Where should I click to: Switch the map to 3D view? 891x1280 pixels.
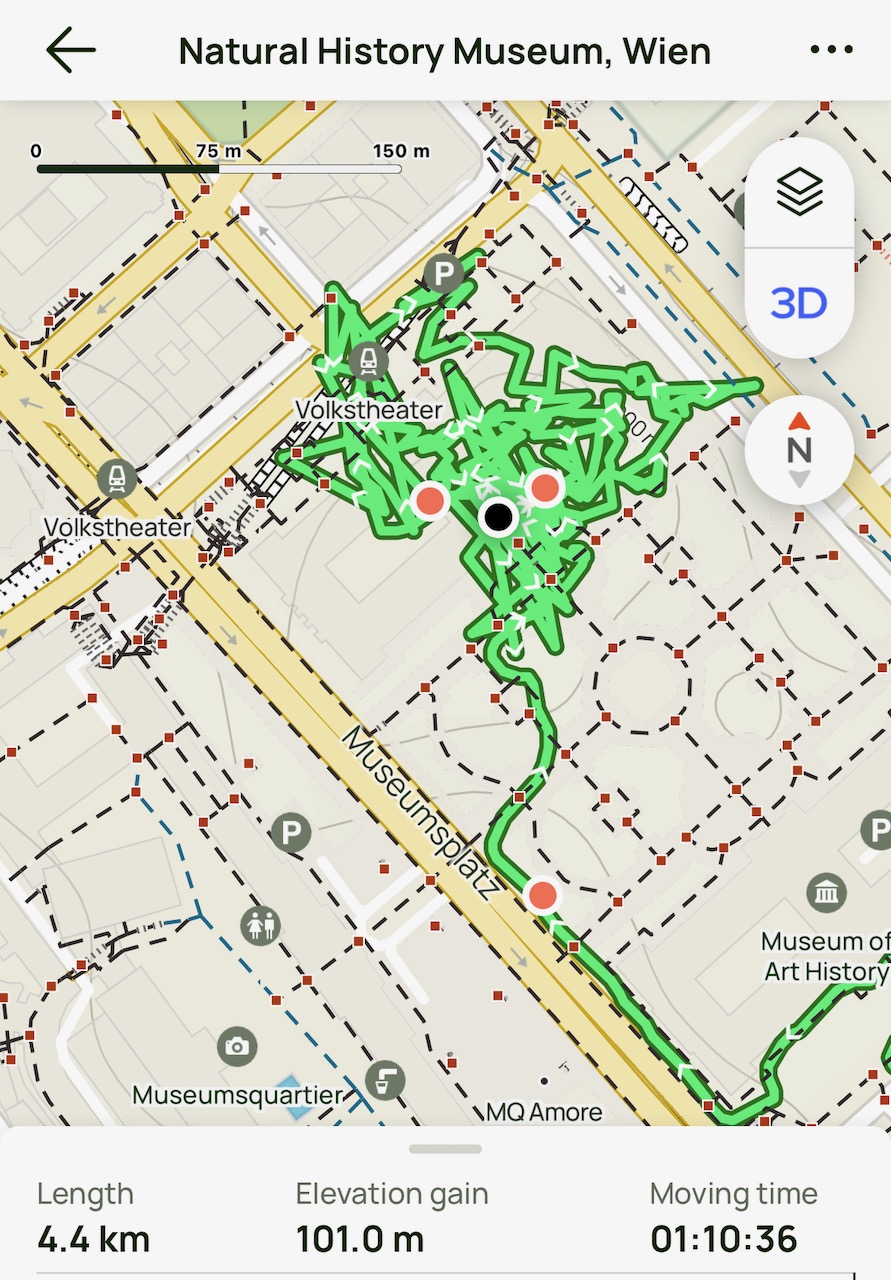coord(799,303)
